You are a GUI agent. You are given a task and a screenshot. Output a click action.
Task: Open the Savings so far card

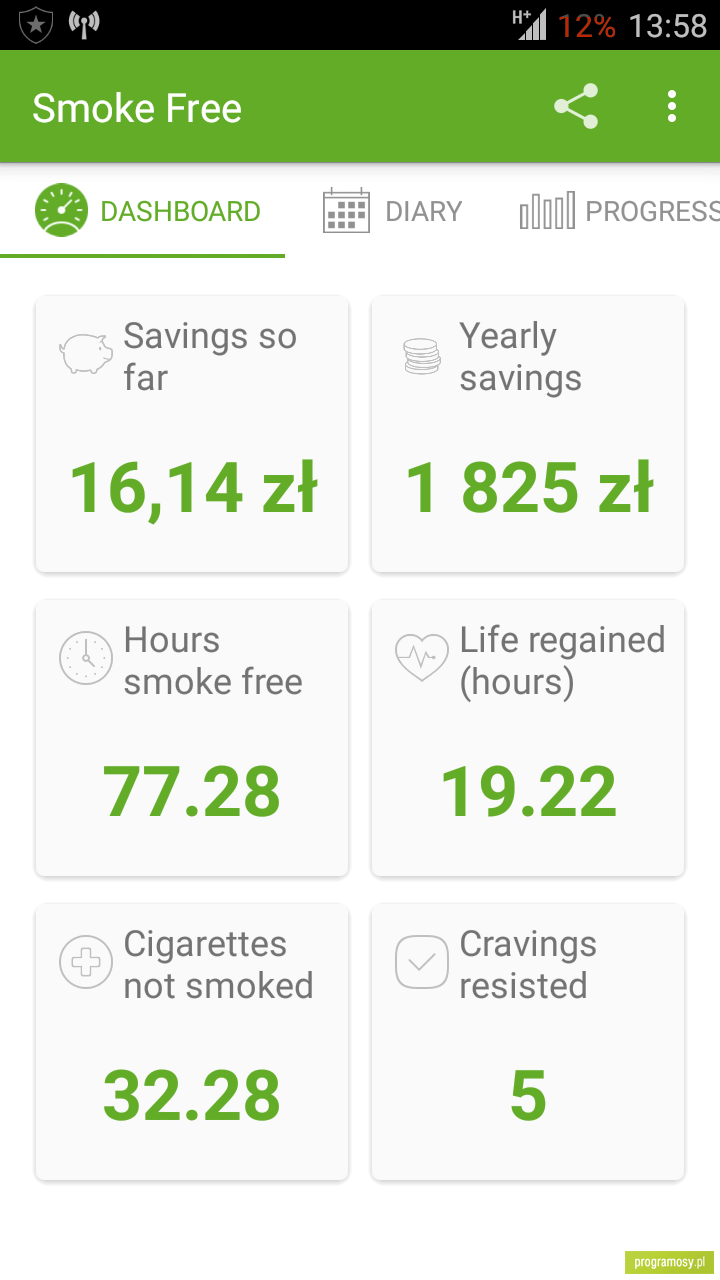(192, 434)
